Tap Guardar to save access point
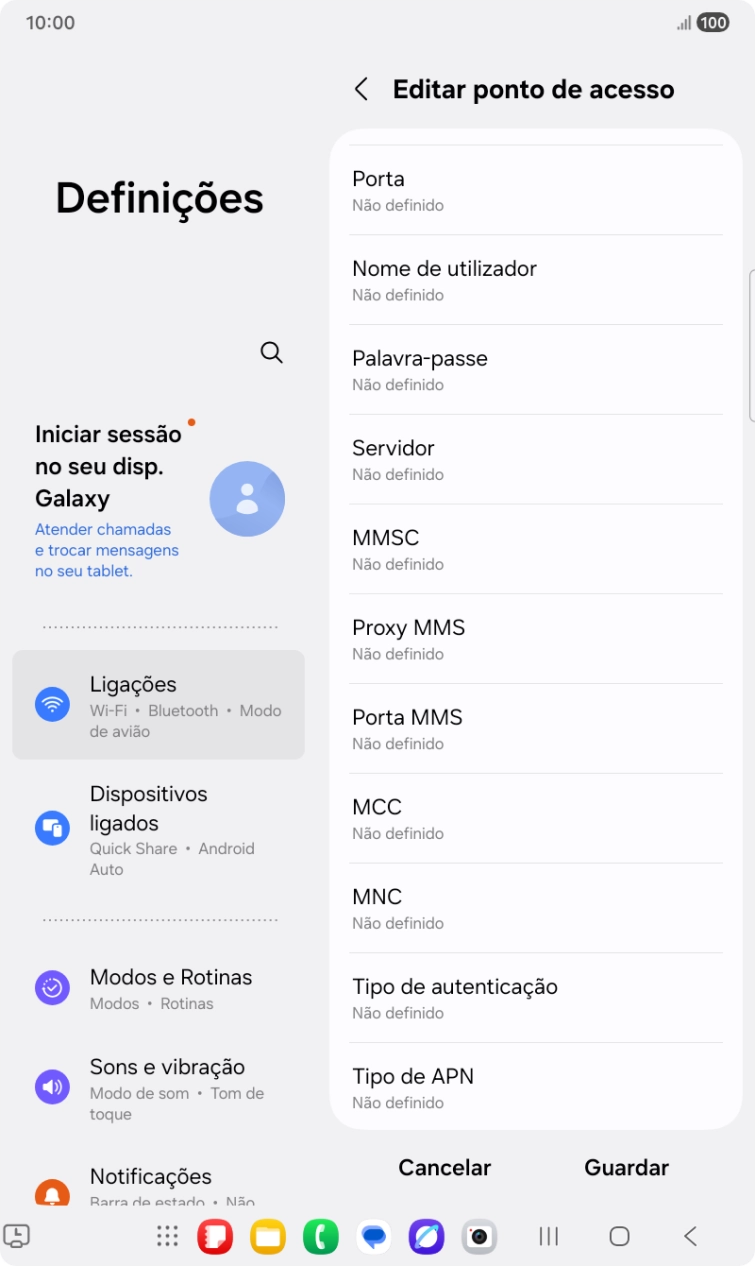Image resolution: width=755 pixels, height=1266 pixels. [626, 1167]
